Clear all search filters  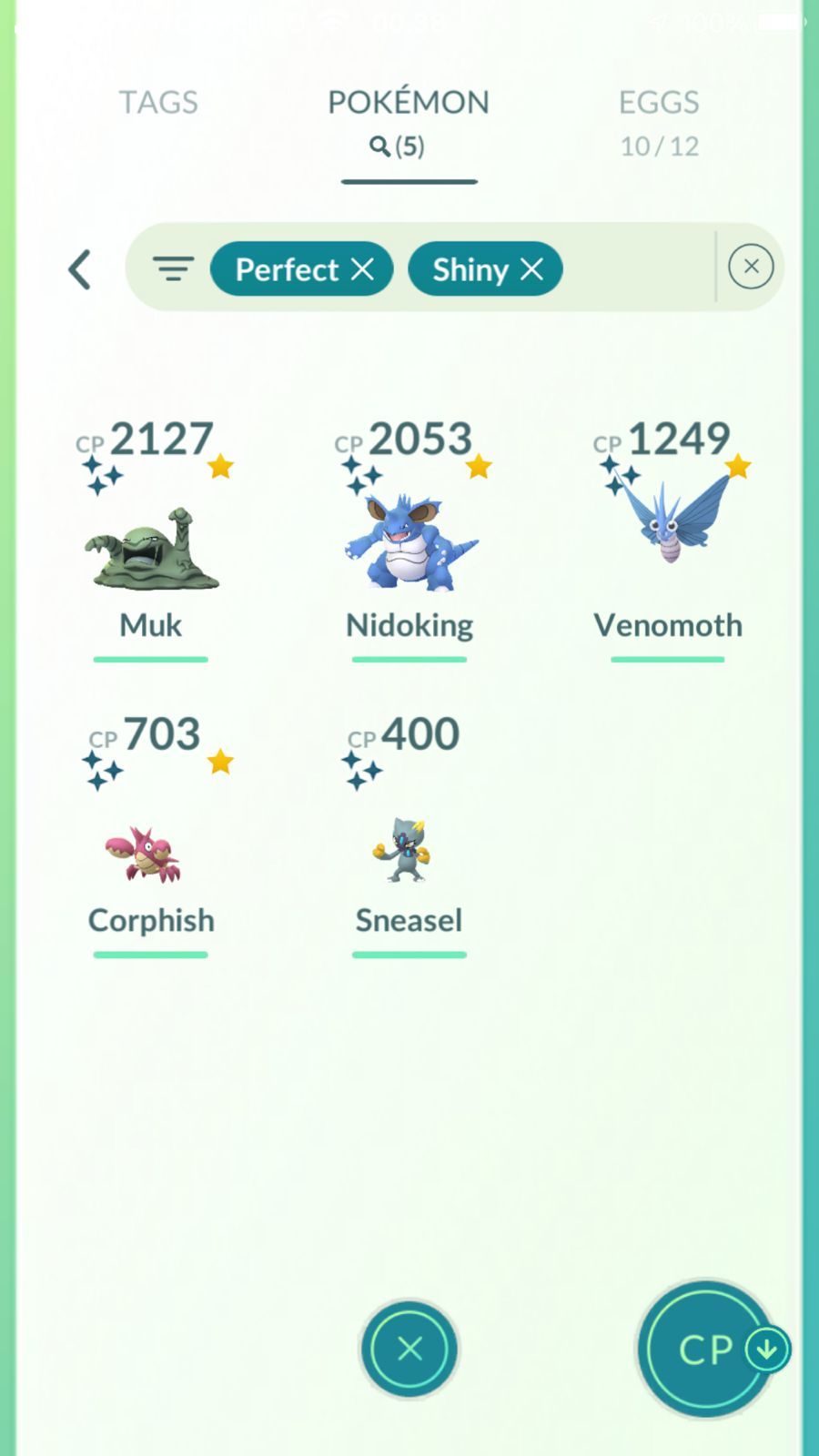pyautogui.click(x=751, y=267)
